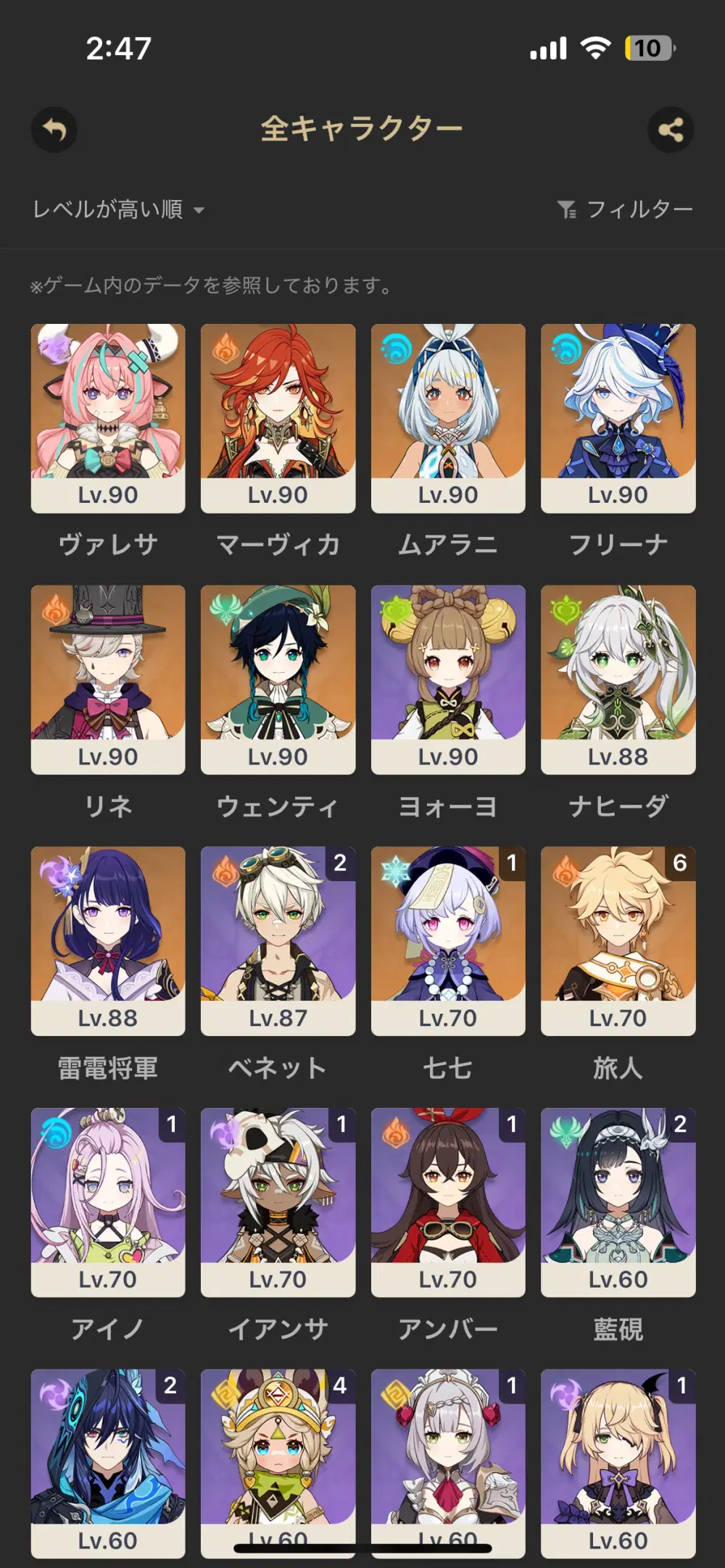
Task: Click Furina's Hydro element icon
Action: click(x=566, y=346)
